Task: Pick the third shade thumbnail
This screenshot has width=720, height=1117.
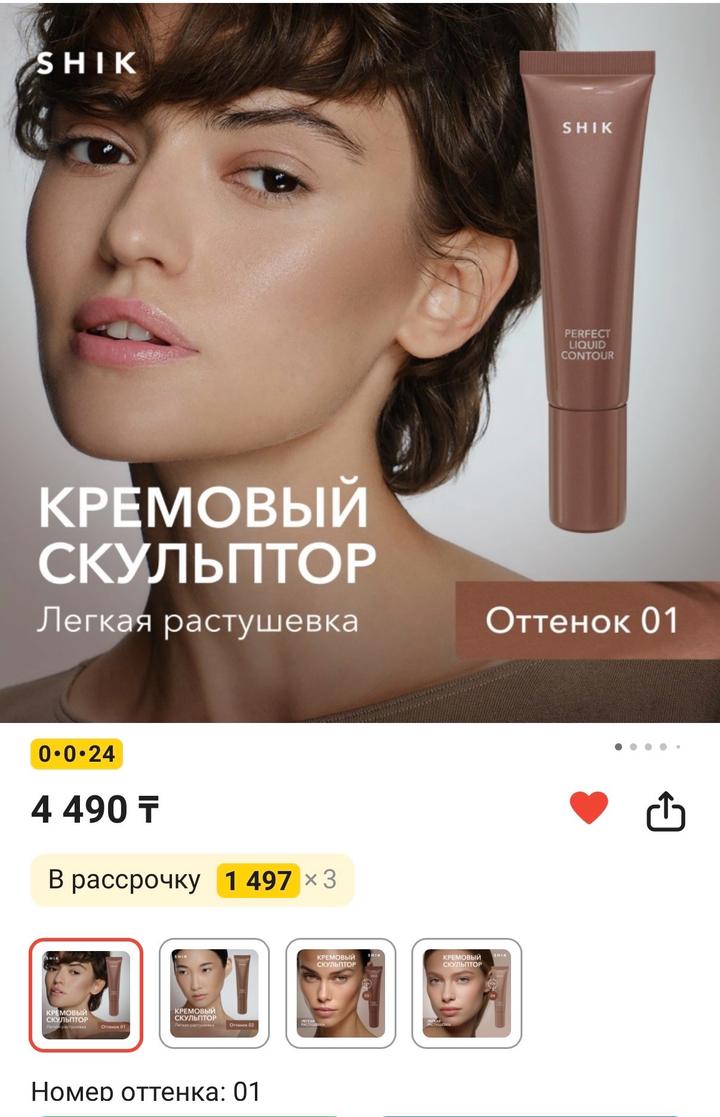Action: click(x=341, y=993)
